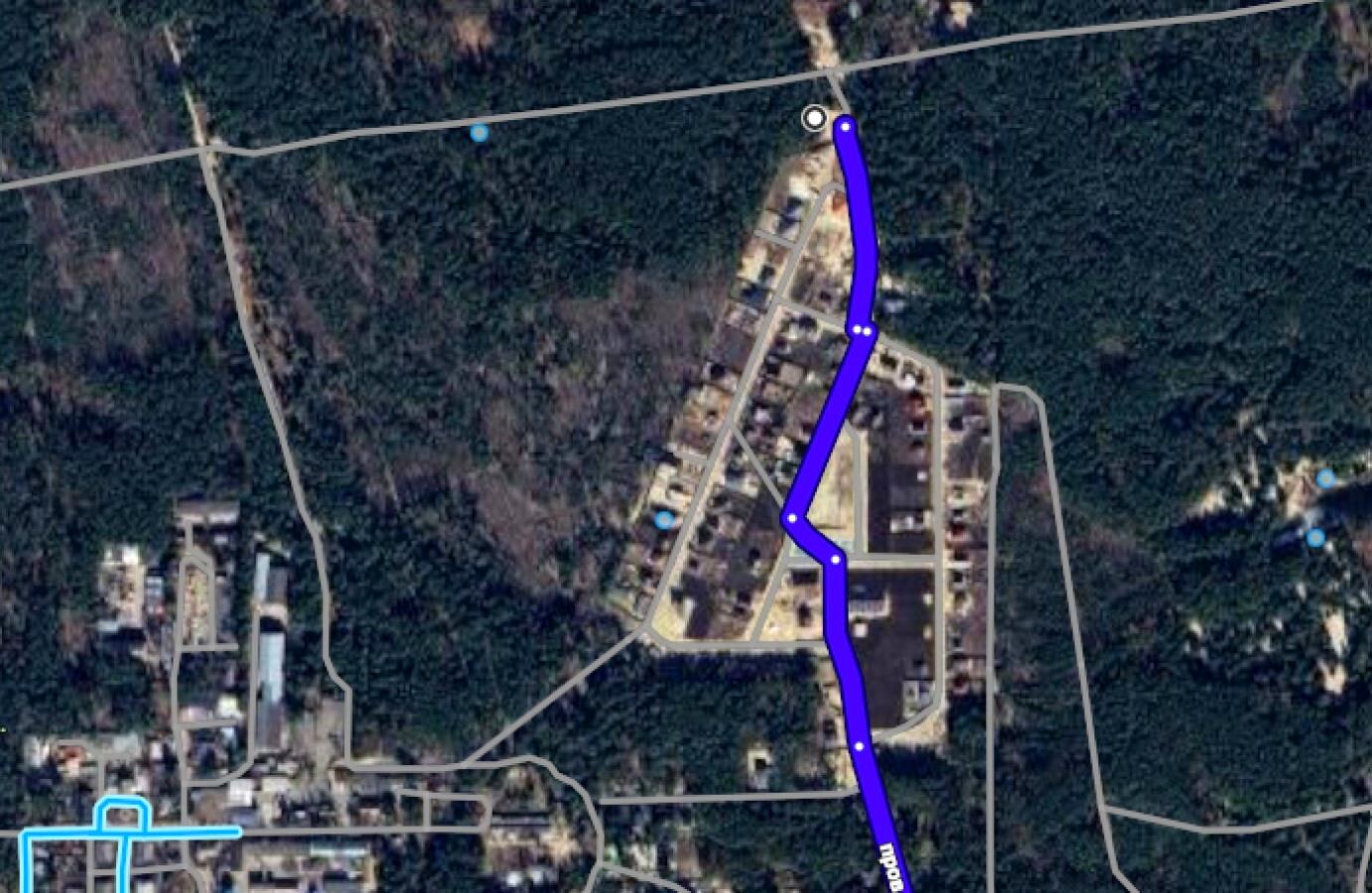1372x893 pixels.
Task: Tap the white circular route endpoint marker
Action: (814, 119)
